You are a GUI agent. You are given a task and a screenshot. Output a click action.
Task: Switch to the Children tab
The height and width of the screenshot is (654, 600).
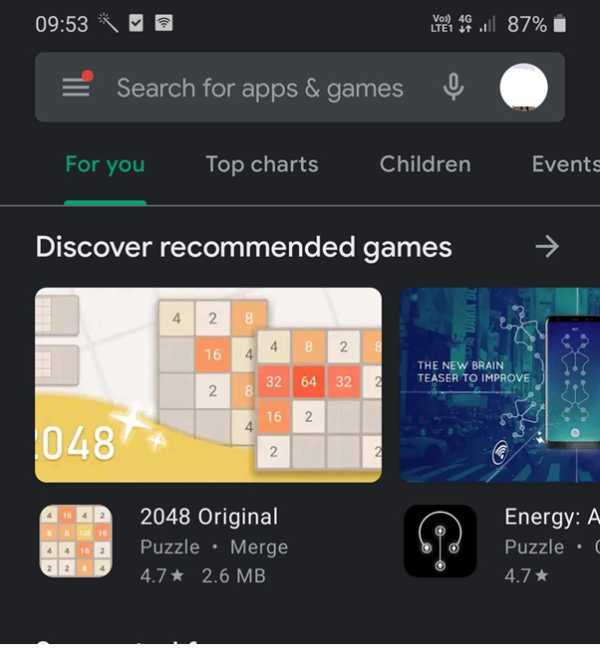coord(425,165)
